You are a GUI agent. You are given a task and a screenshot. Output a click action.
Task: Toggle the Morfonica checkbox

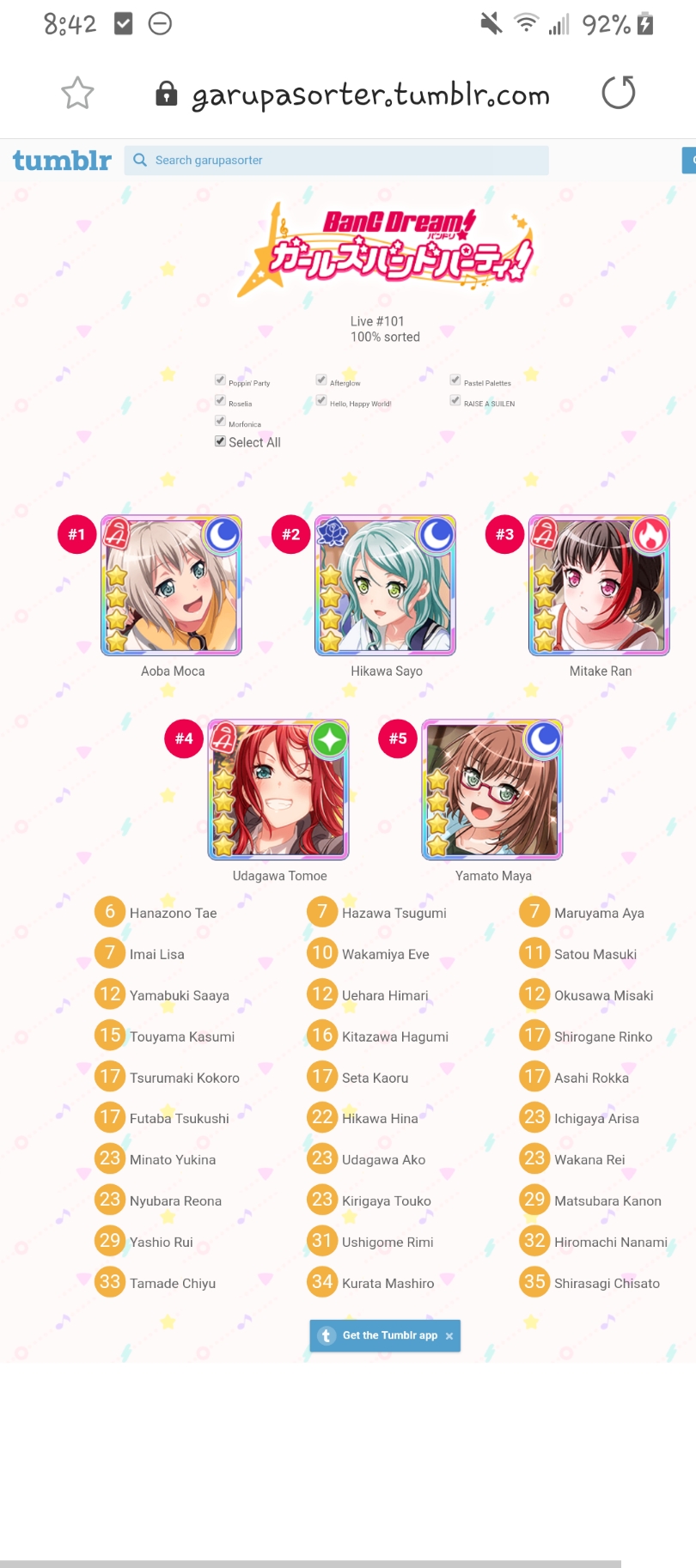coord(220,421)
